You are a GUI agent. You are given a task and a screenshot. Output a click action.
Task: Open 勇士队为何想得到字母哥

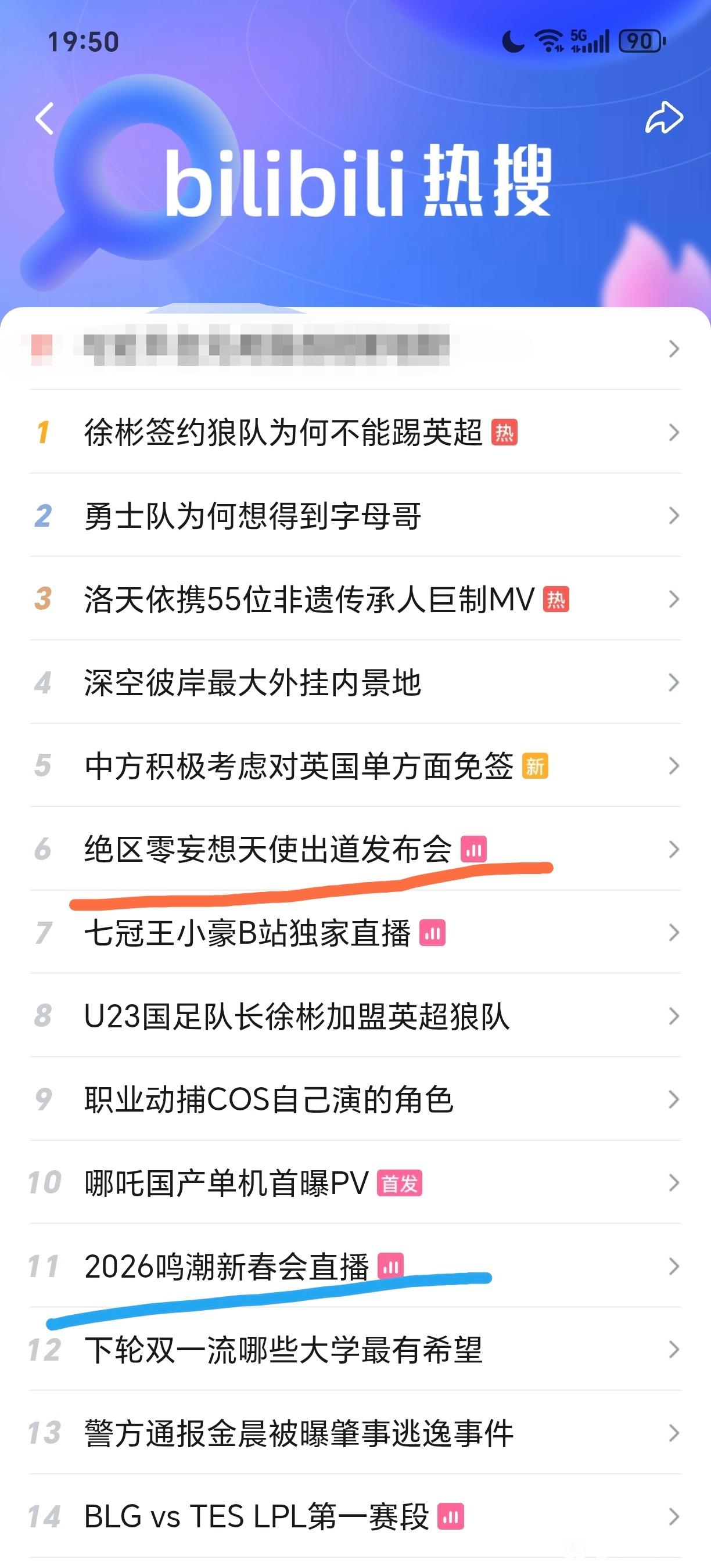point(253,516)
